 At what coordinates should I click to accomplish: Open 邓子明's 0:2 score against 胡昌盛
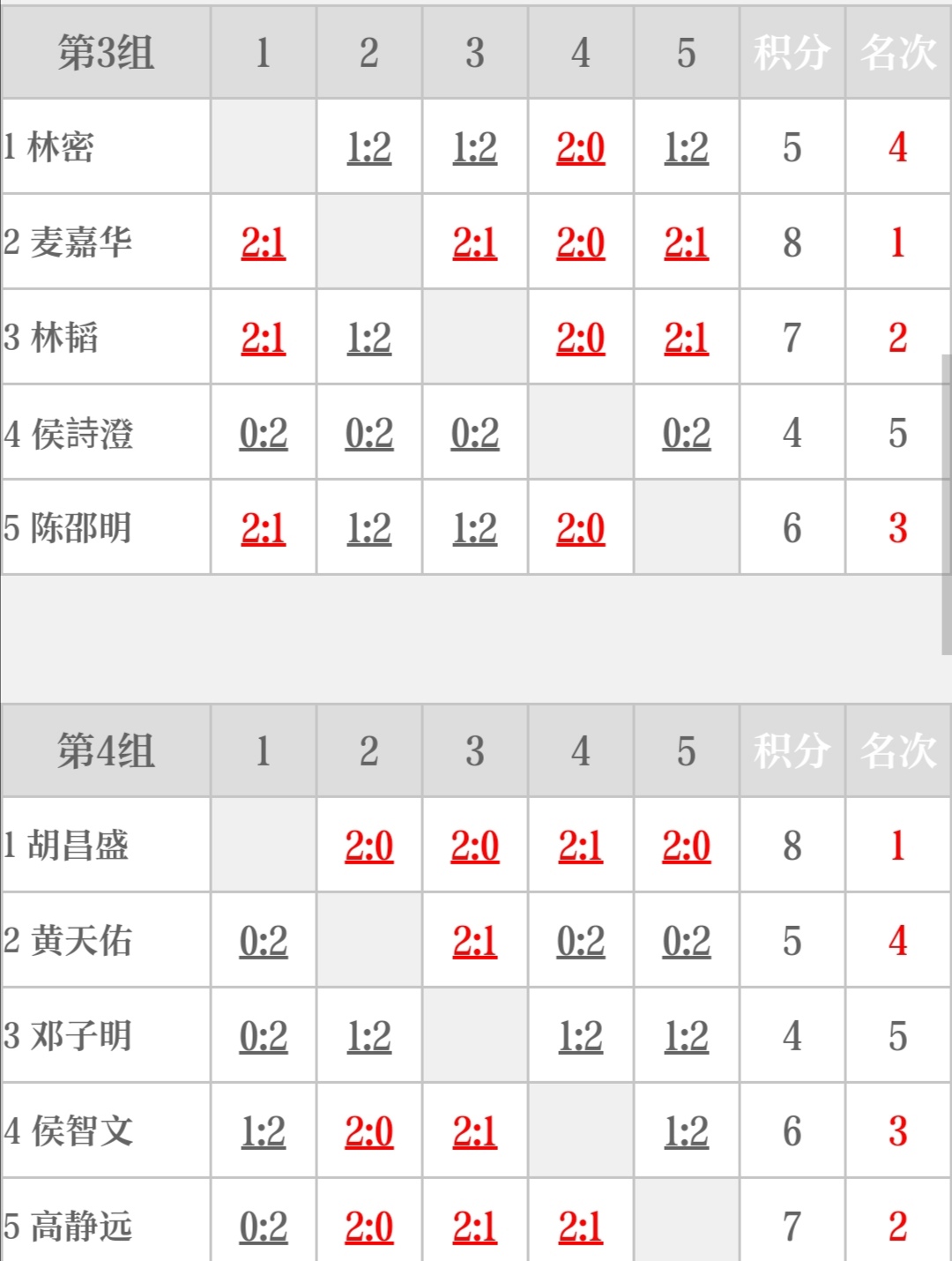click(x=263, y=1036)
